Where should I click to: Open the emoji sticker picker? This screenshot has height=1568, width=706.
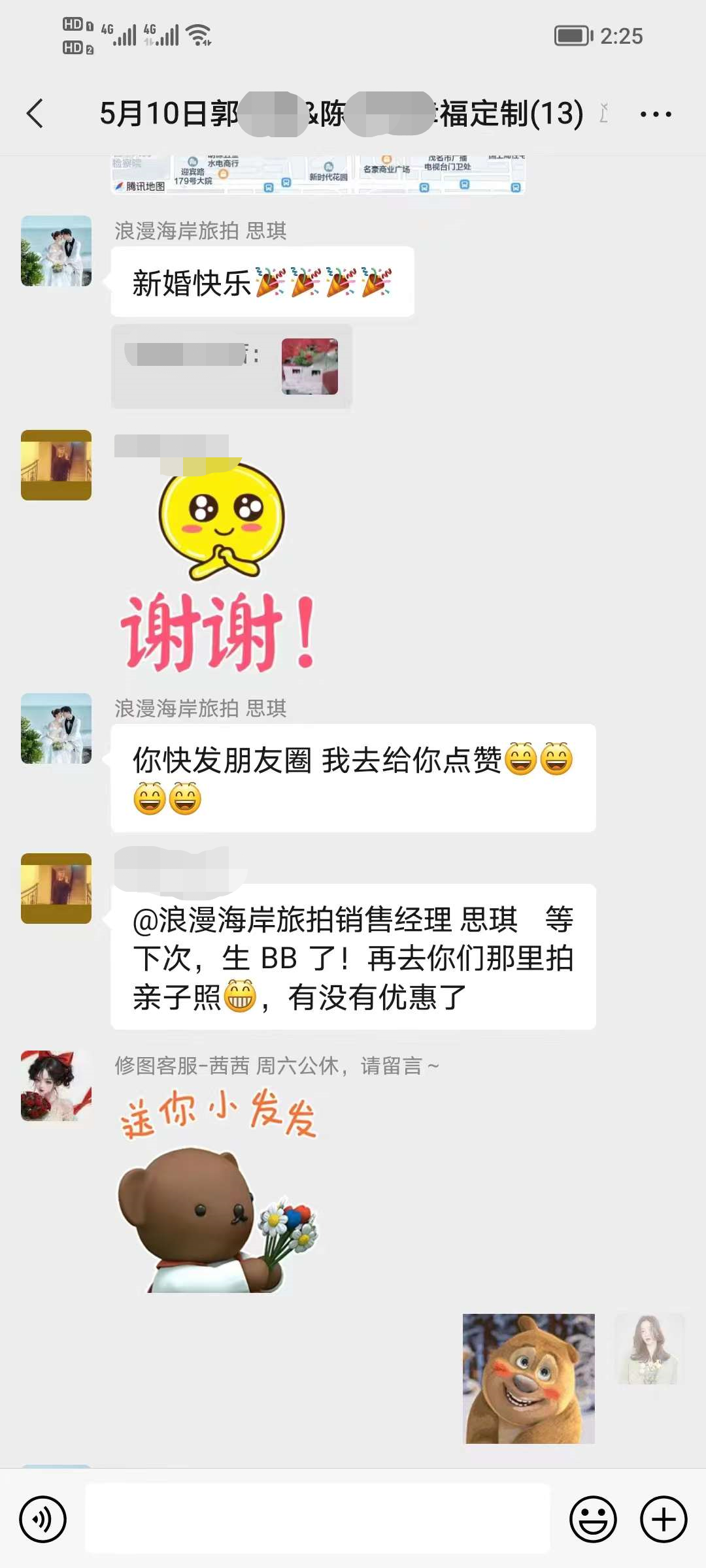pyautogui.click(x=593, y=1519)
